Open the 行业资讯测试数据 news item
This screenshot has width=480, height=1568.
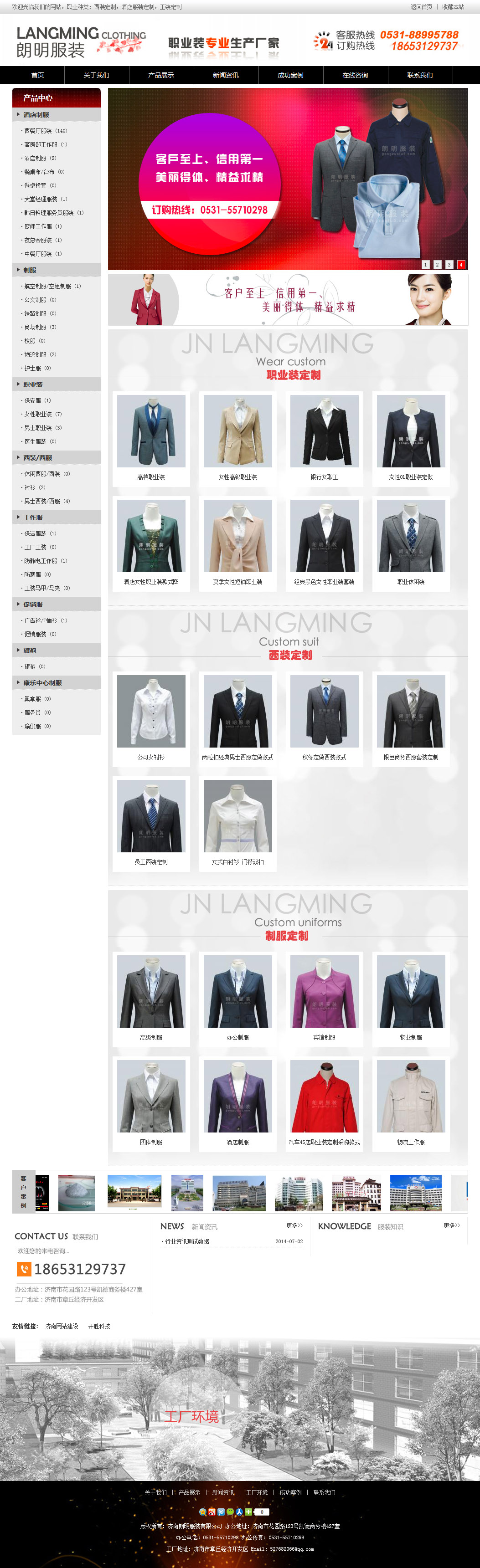point(187,1241)
